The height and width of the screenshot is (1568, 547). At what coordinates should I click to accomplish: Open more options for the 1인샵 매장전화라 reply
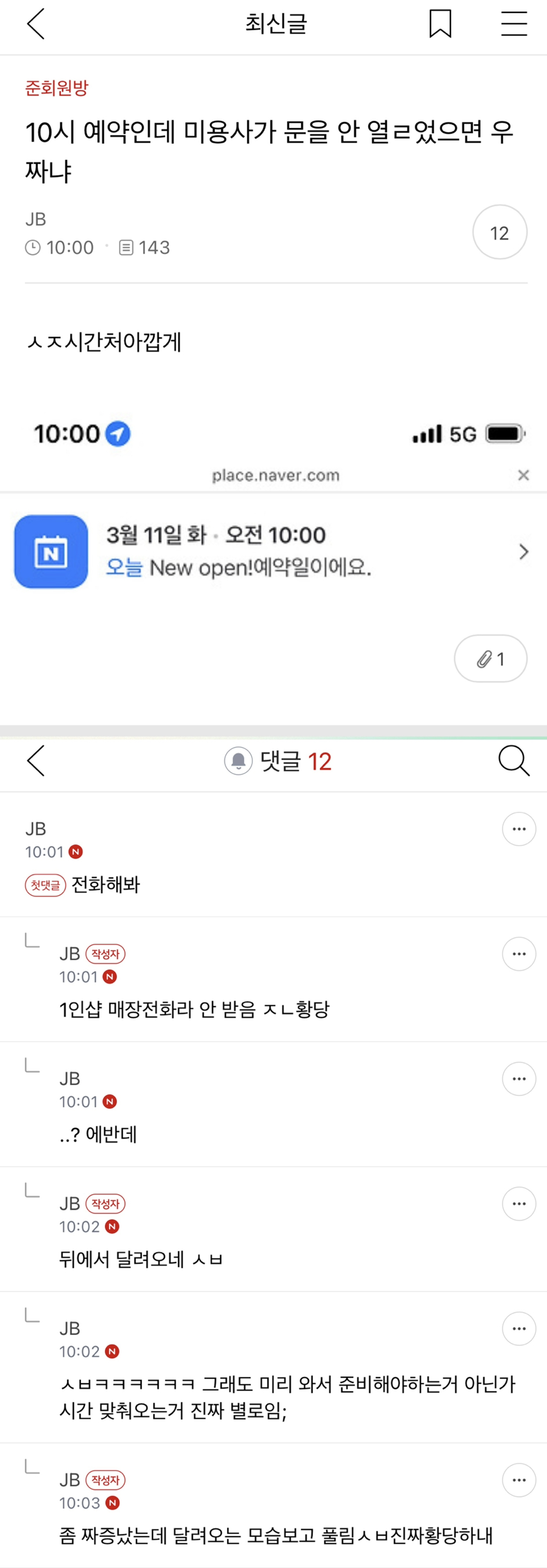pyautogui.click(x=519, y=954)
